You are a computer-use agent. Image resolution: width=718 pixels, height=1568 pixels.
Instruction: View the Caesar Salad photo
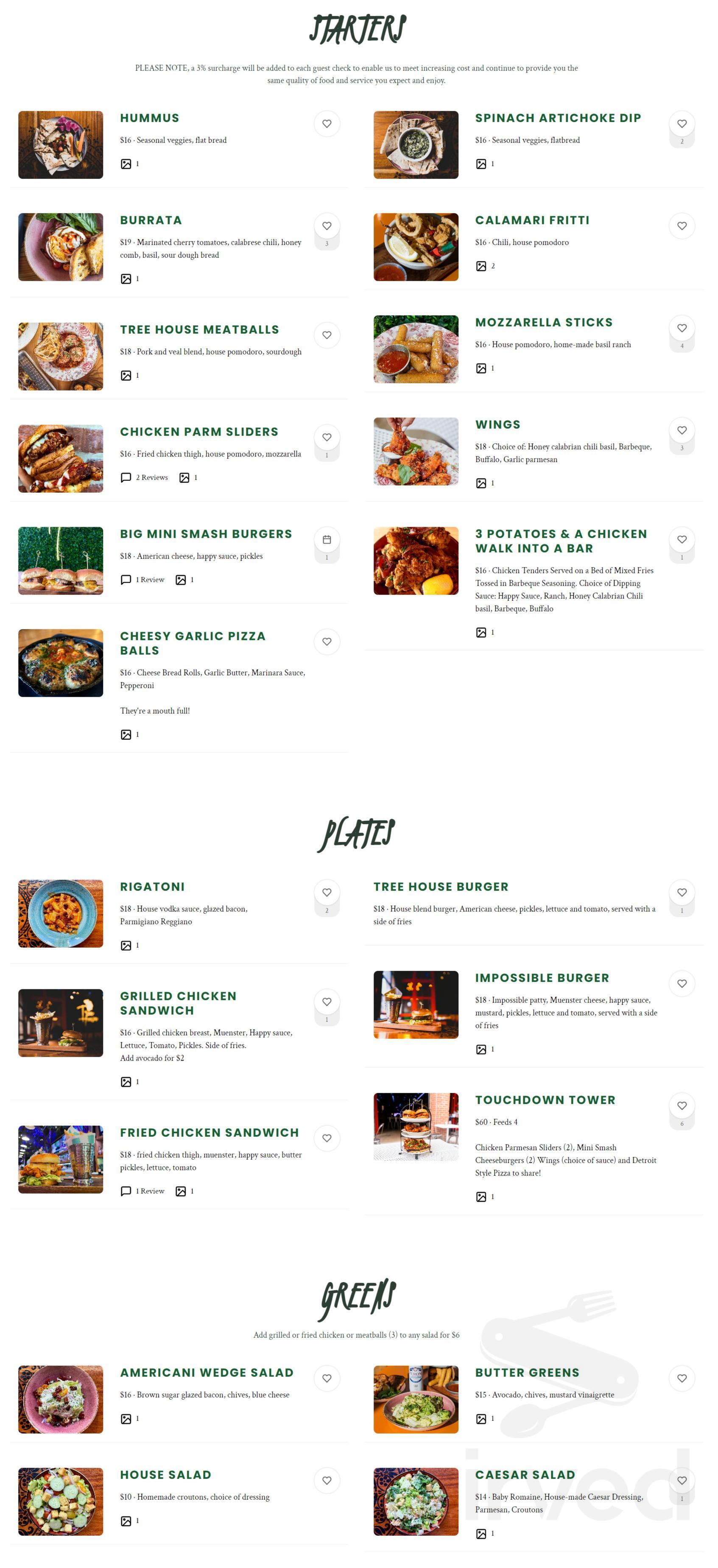pos(415,1501)
